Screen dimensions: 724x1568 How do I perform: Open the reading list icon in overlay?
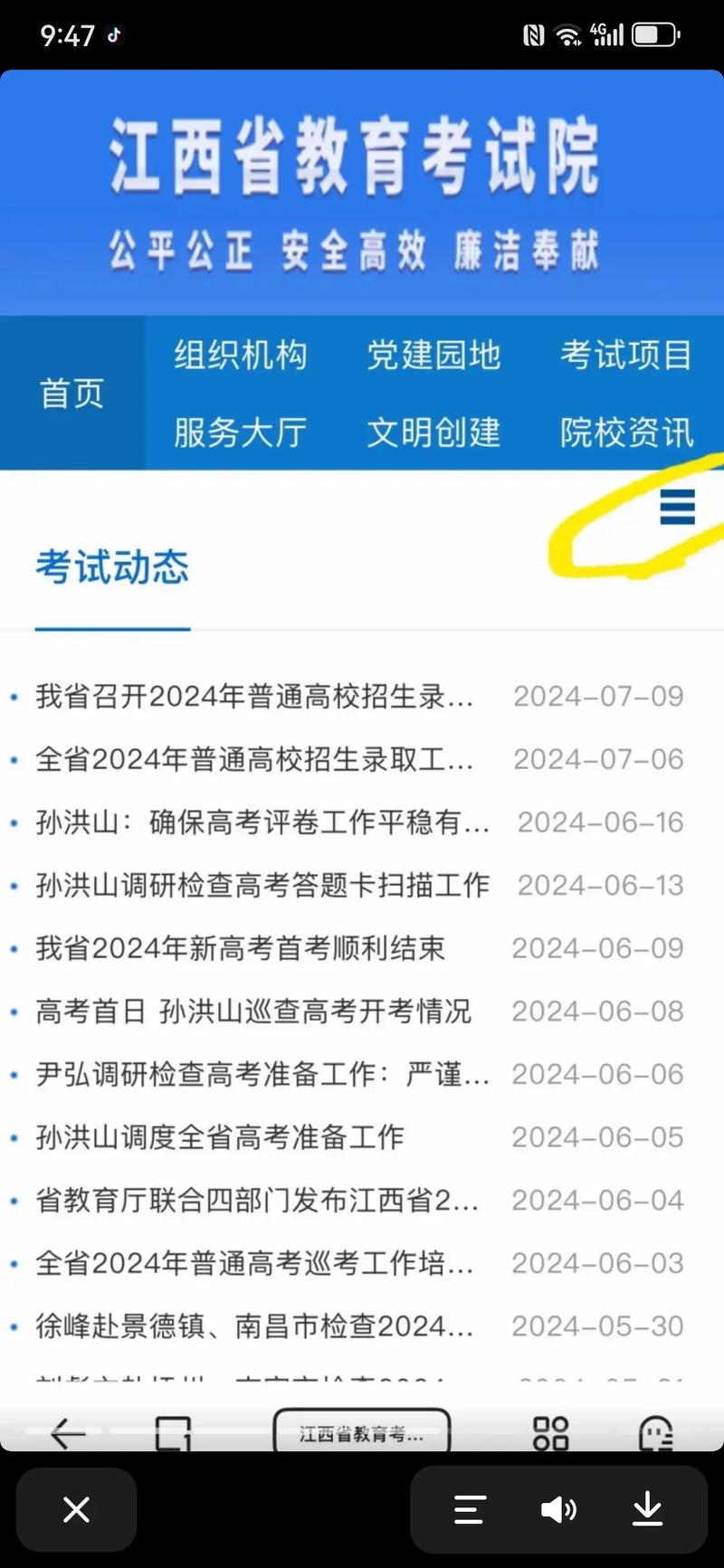click(x=469, y=1509)
